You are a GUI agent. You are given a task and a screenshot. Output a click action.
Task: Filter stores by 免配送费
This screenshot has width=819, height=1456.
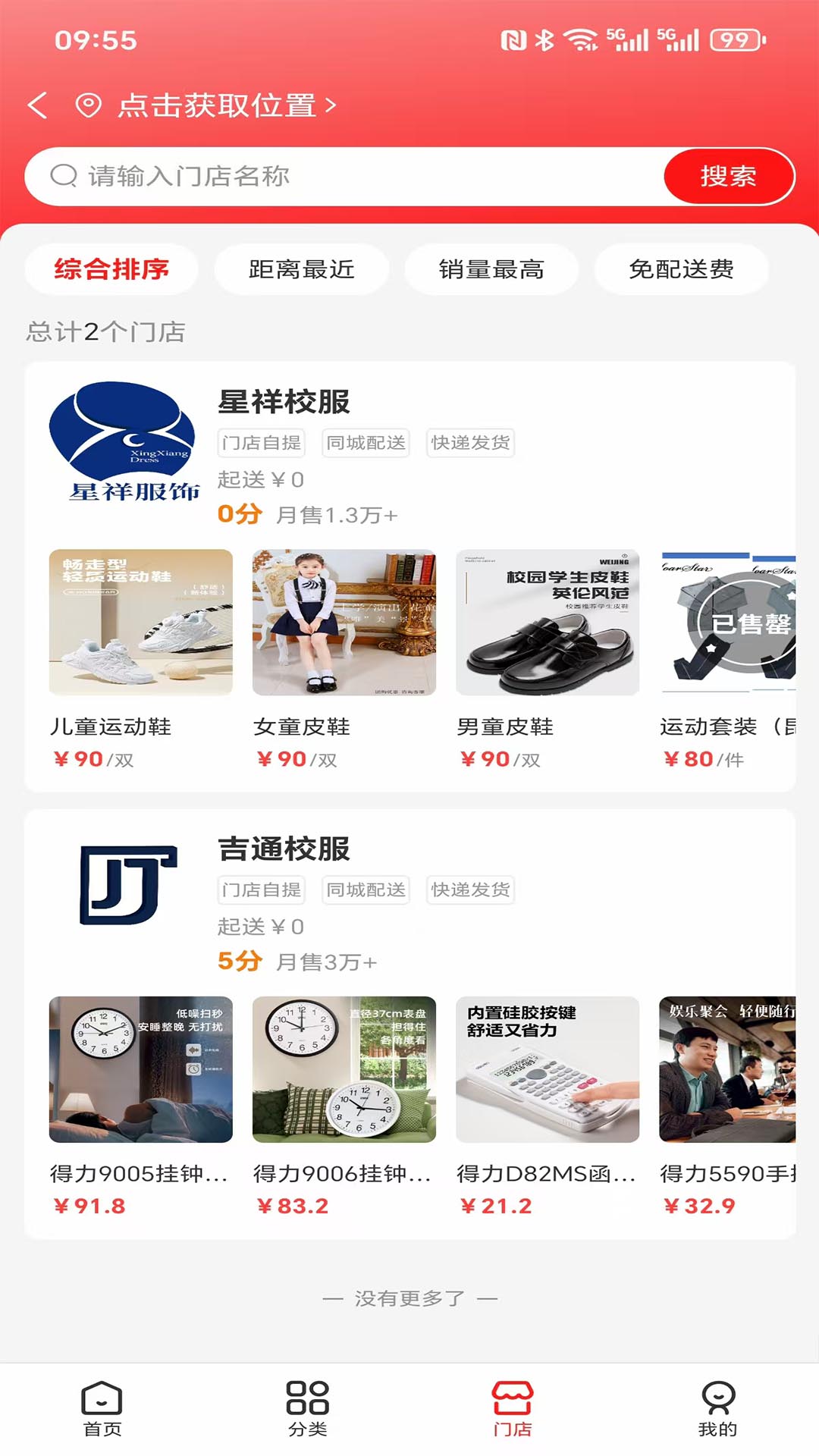coord(681,269)
